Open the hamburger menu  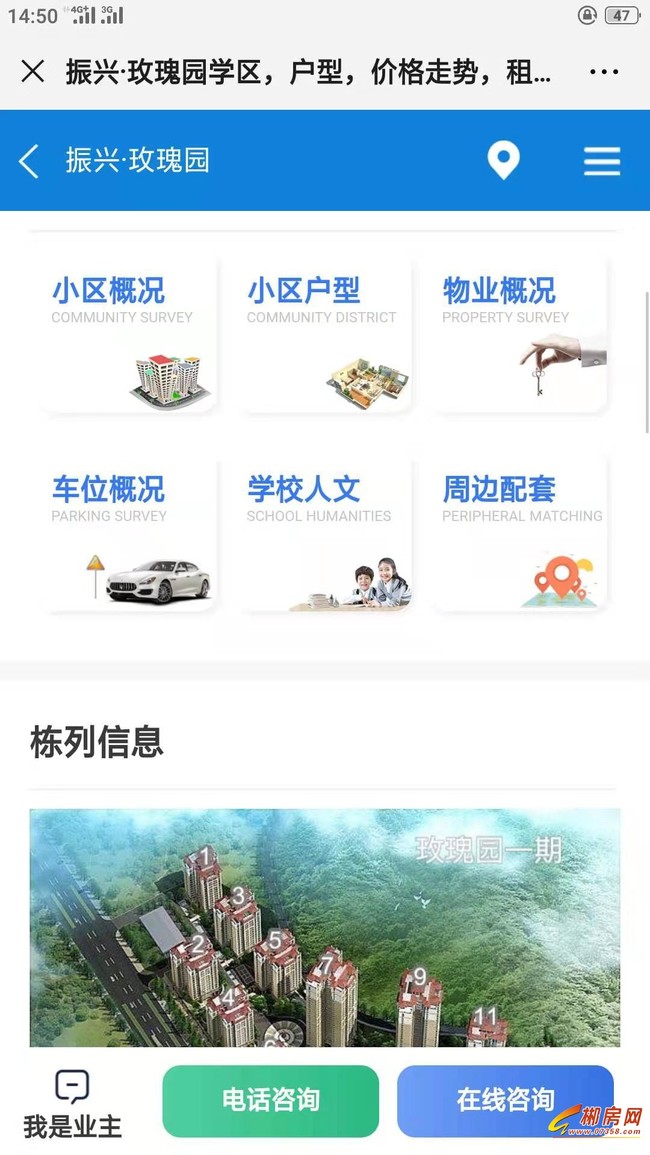coord(602,161)
